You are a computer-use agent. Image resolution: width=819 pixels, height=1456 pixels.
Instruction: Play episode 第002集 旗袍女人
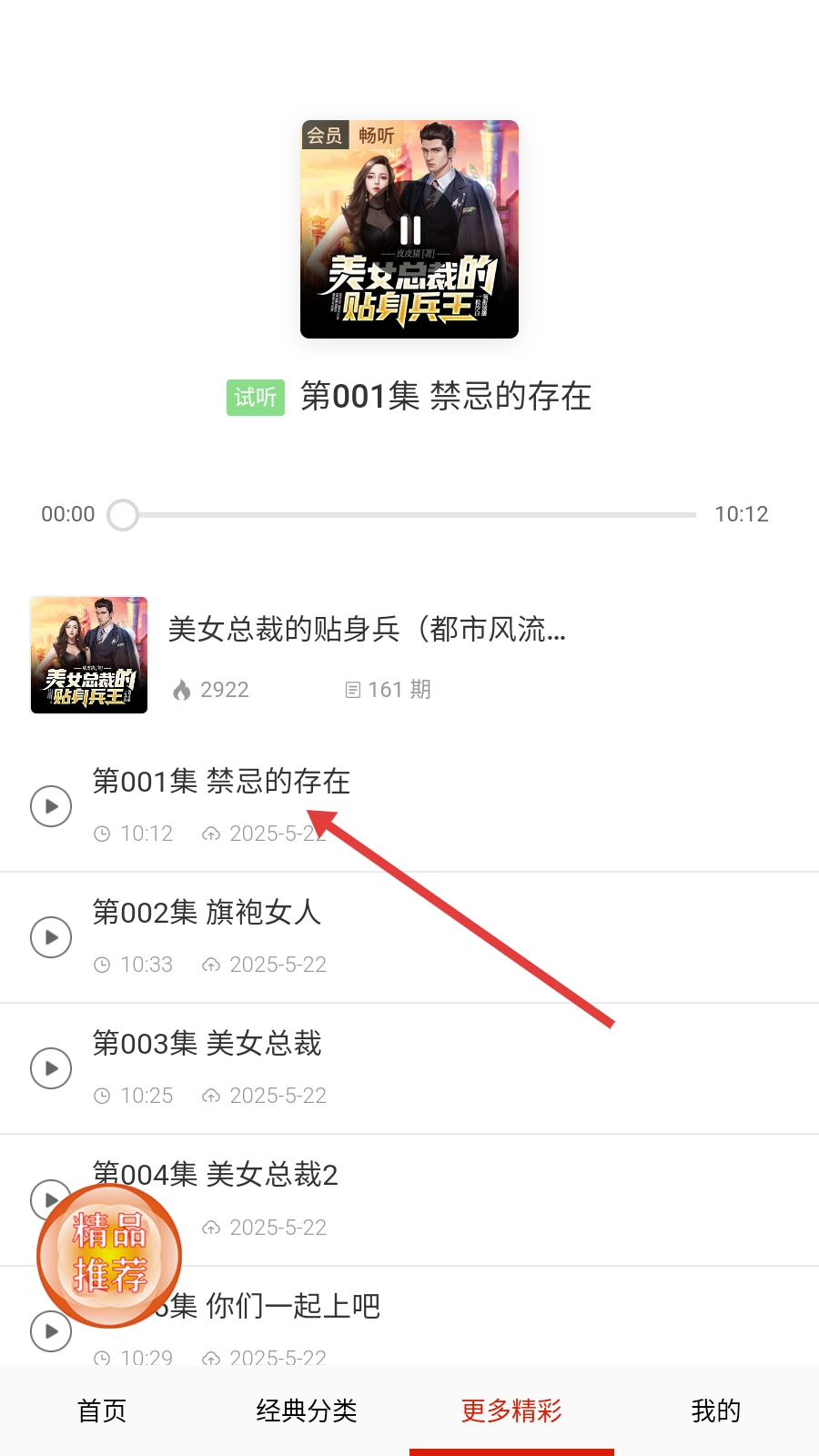click(x=52, y=937)
